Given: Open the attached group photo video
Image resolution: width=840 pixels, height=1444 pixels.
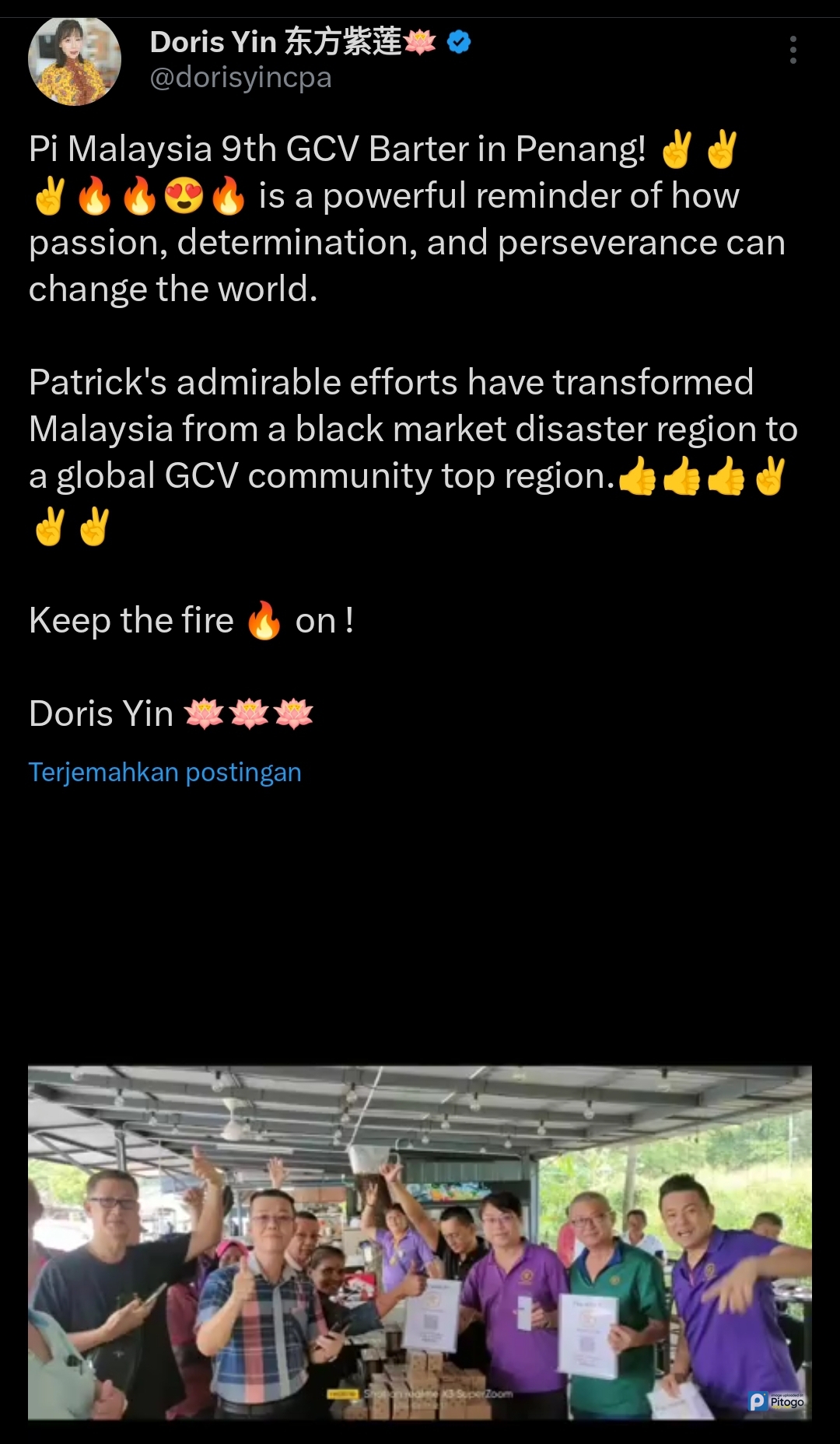Looking at the screenshot, I should point(420,1242).
